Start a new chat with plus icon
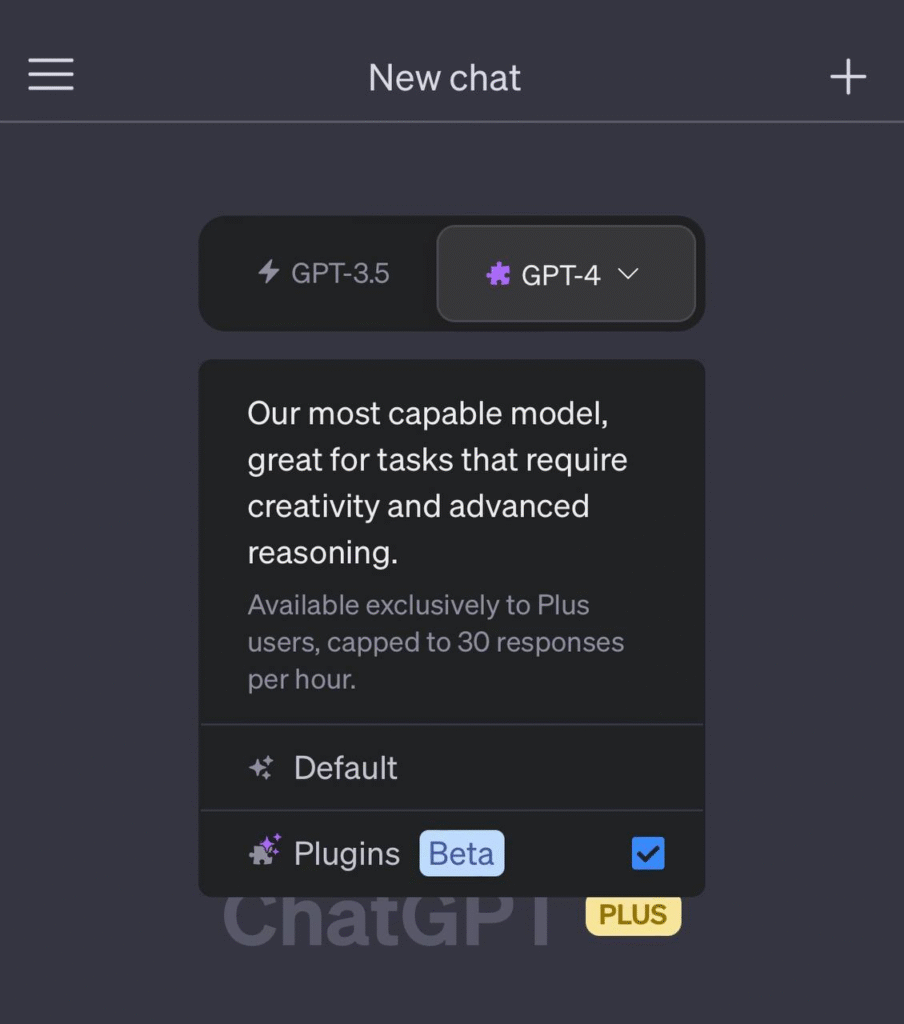 point(848,77)
